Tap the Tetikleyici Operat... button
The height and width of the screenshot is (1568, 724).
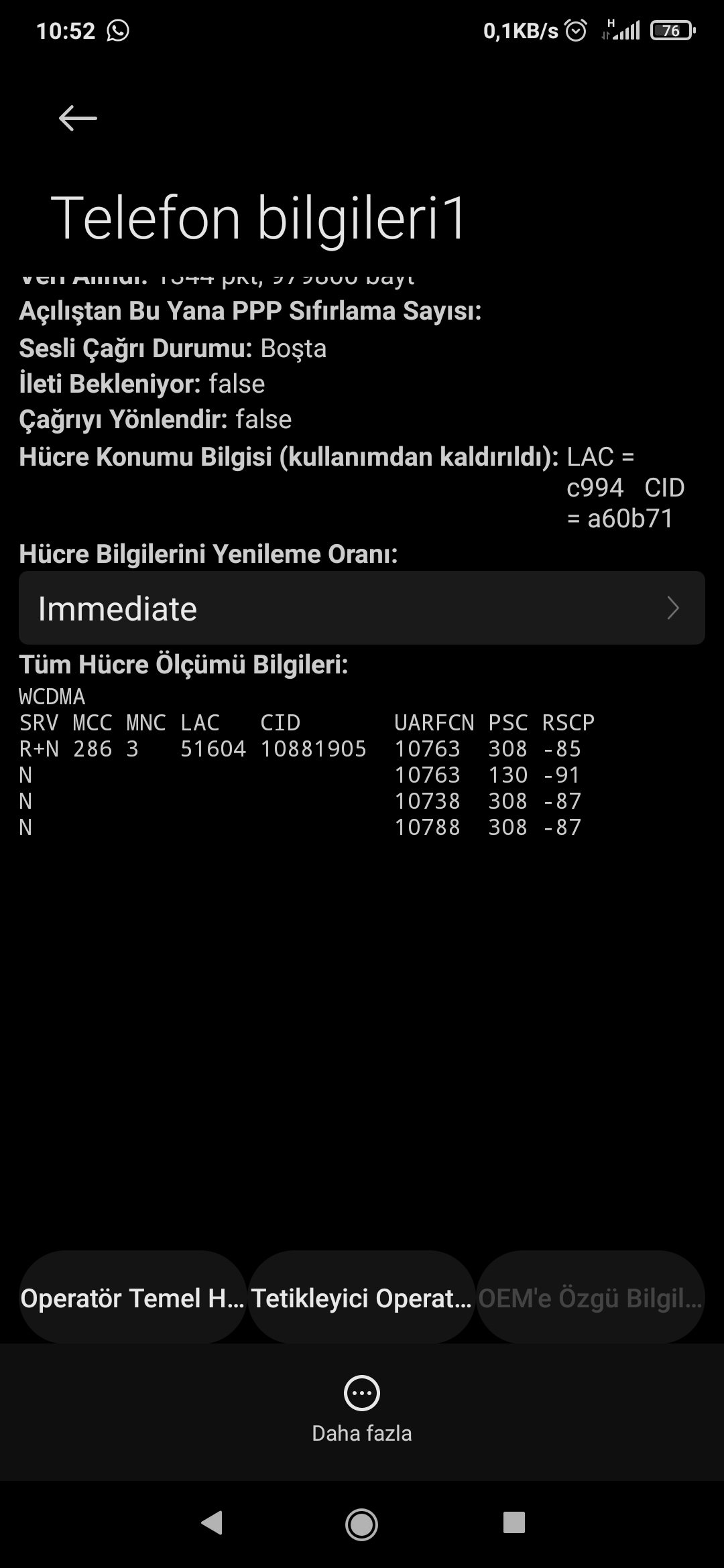tap(362, 1298)
